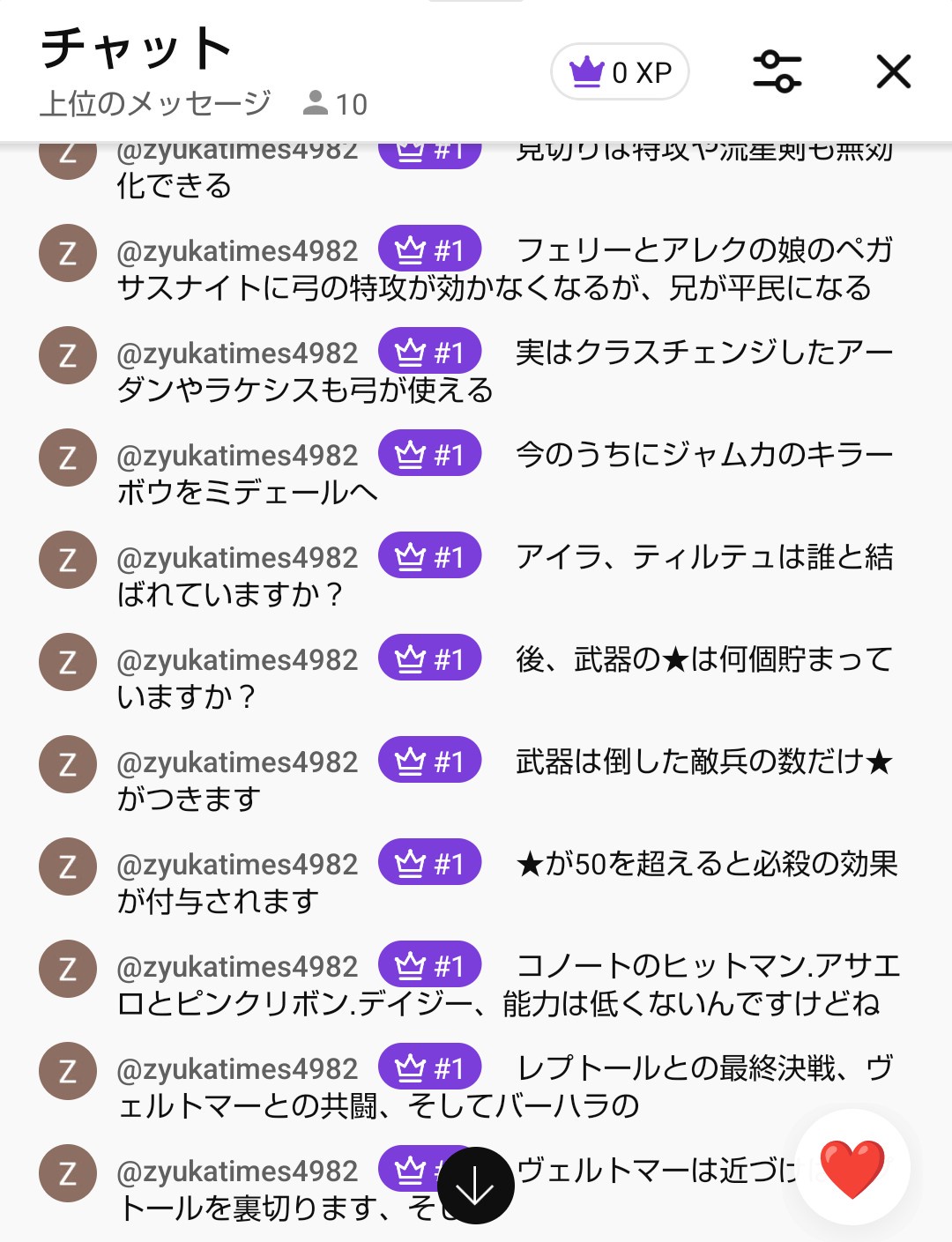Tap the message about ★が50を超える
Screen dimensions: 952x1242
coord(476,881)
